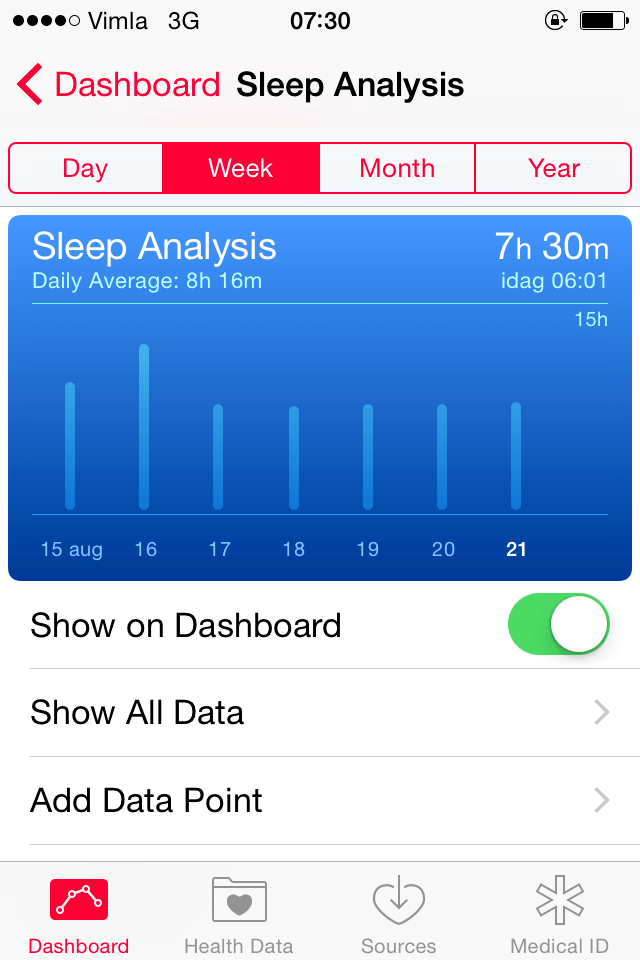
Task: Open the Dashboard tab
Action: tap(79, 915)
